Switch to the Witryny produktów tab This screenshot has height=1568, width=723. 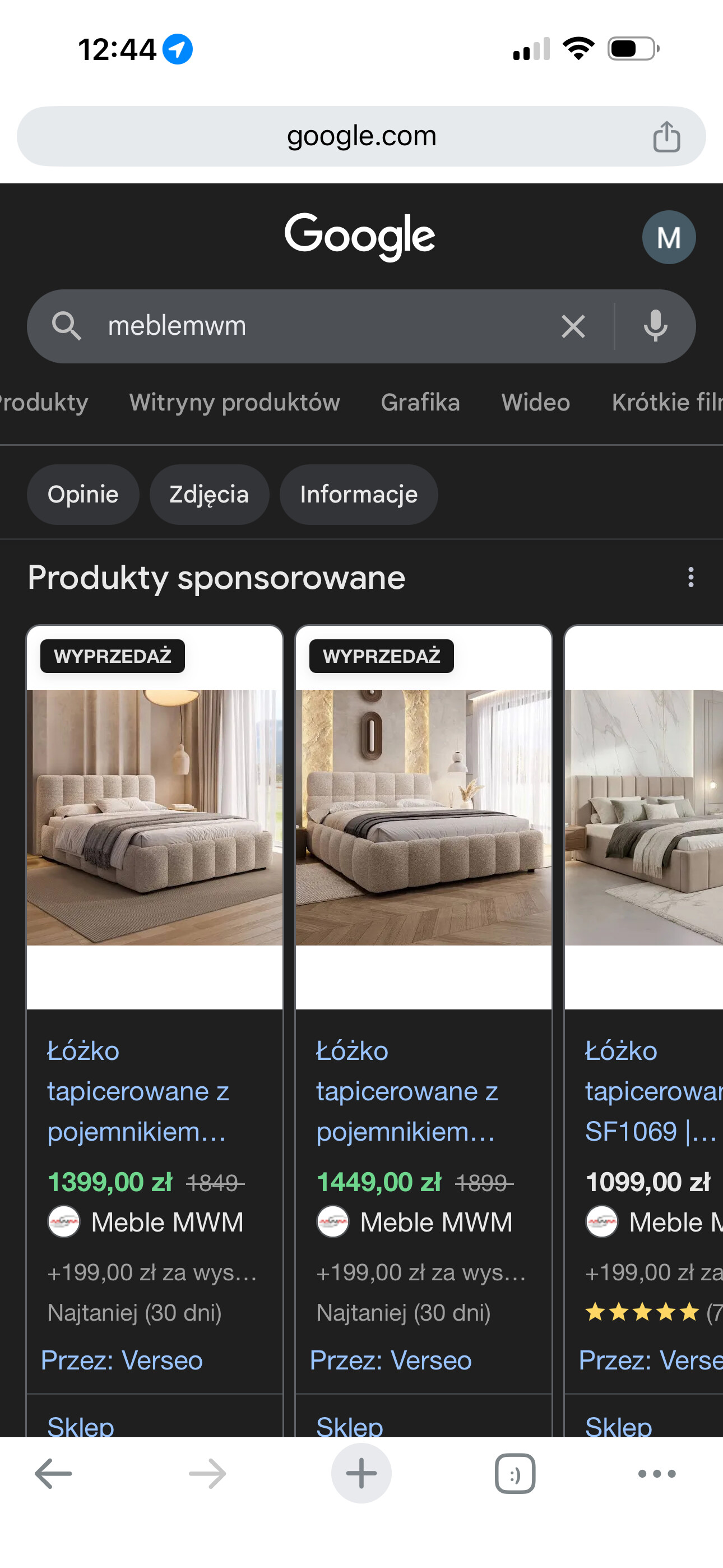point(234,402)
